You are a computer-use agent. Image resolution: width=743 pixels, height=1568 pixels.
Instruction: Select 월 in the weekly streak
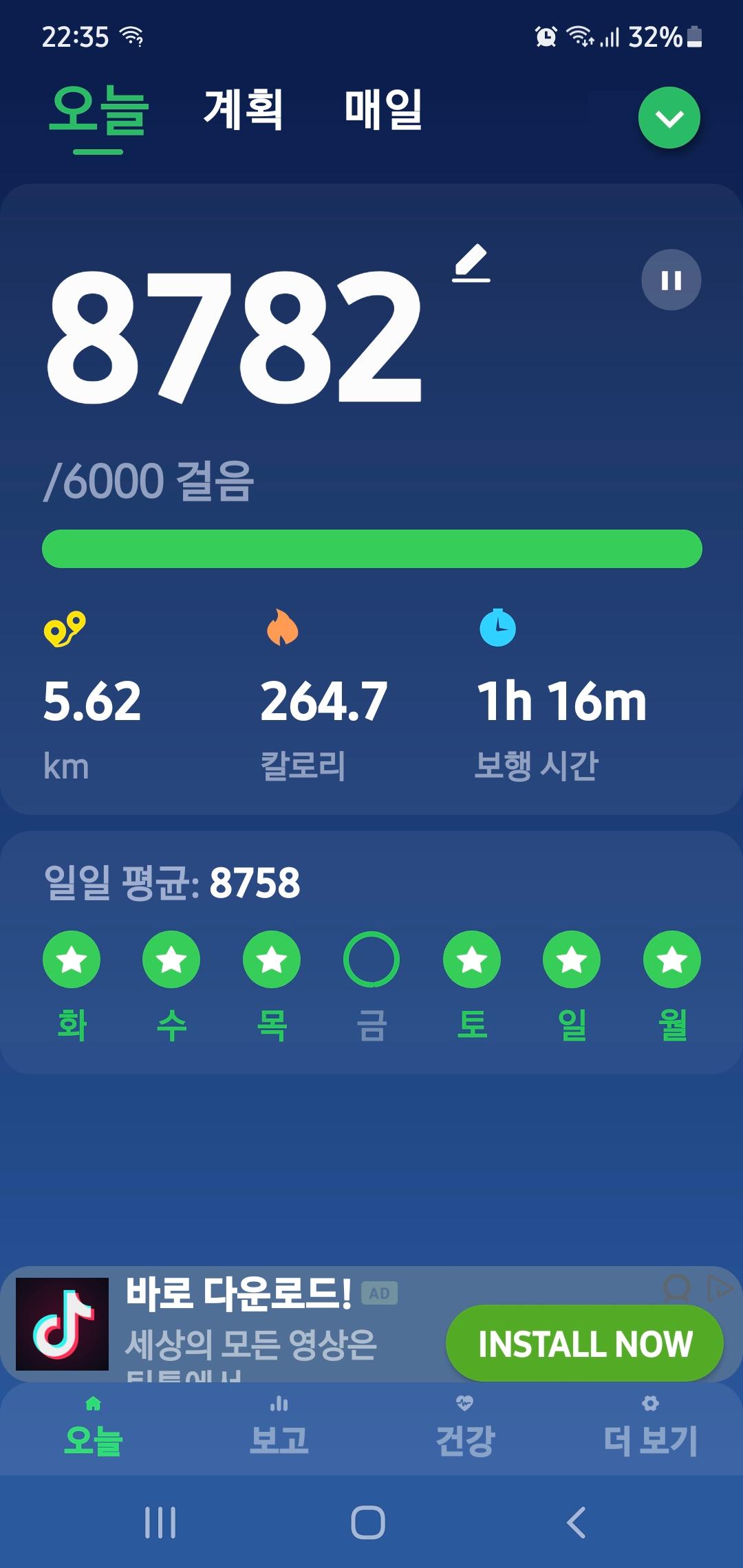[671, 959]
